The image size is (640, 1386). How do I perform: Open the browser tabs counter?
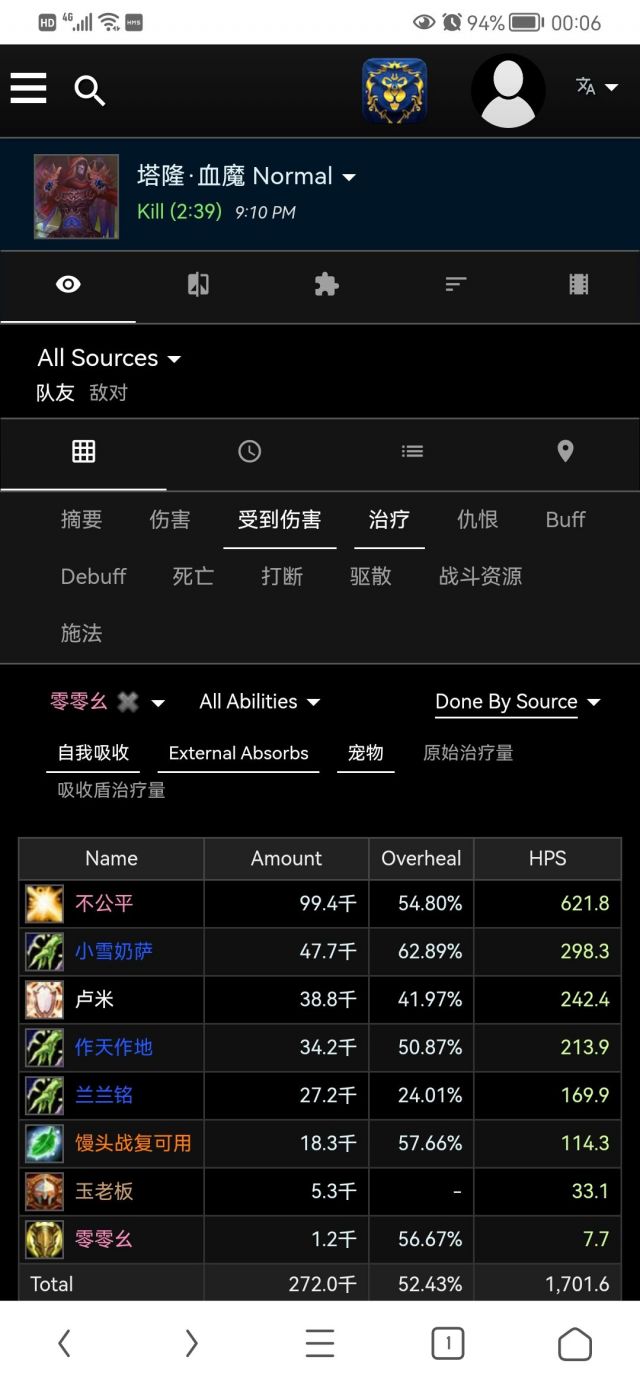click(447, 1343)
